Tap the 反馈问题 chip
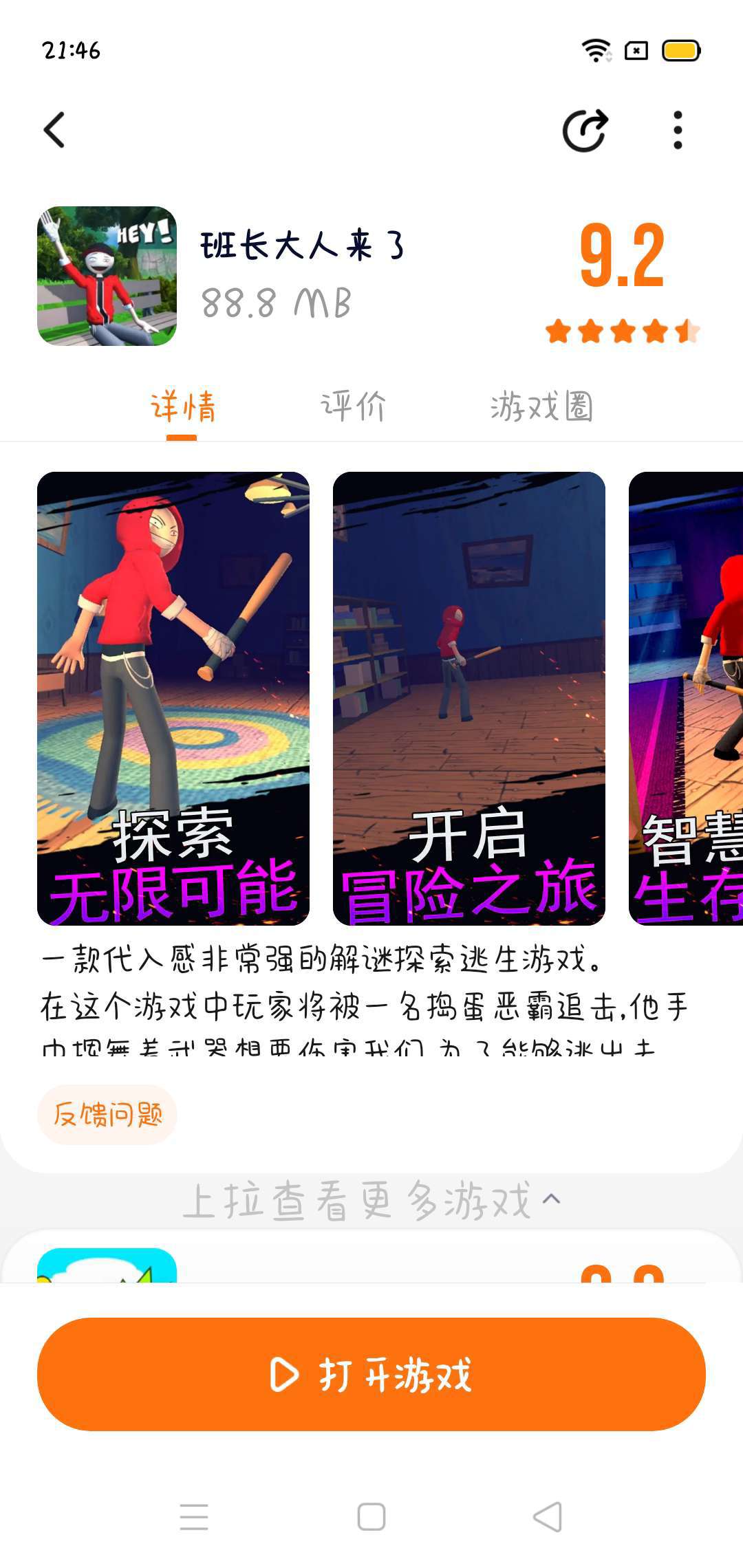 coord(107,1114)
